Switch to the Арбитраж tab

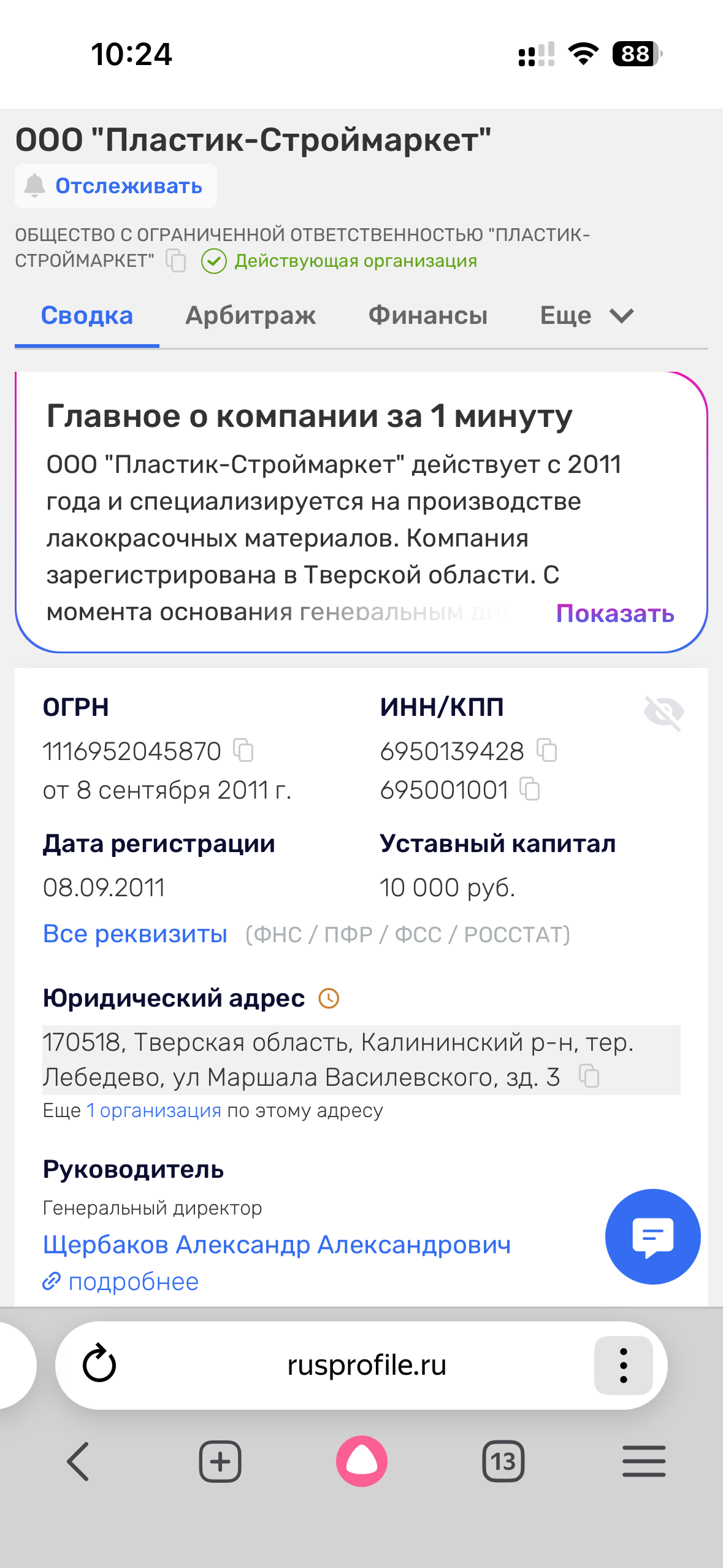[x=250, y=315]
